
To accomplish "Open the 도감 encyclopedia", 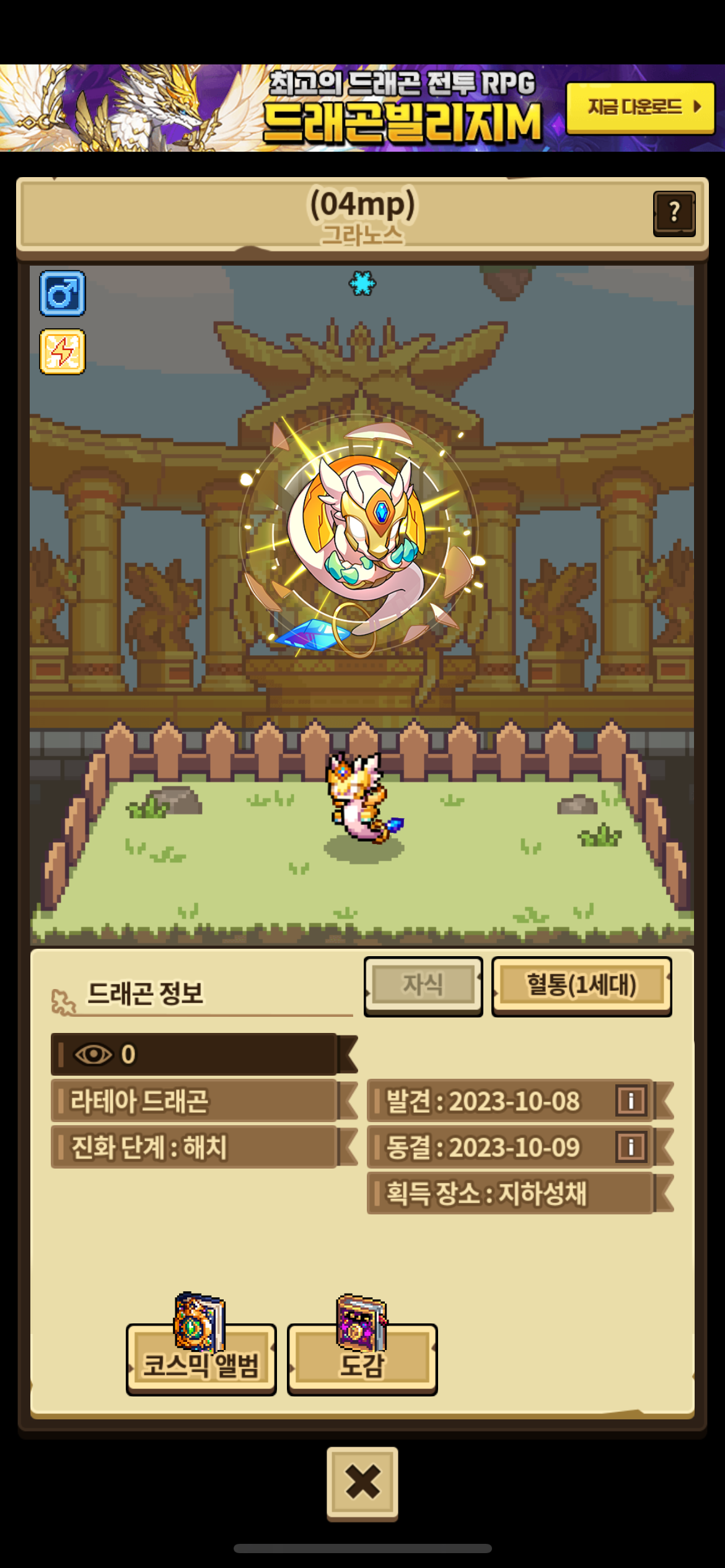I will [x=362, y=1358].
